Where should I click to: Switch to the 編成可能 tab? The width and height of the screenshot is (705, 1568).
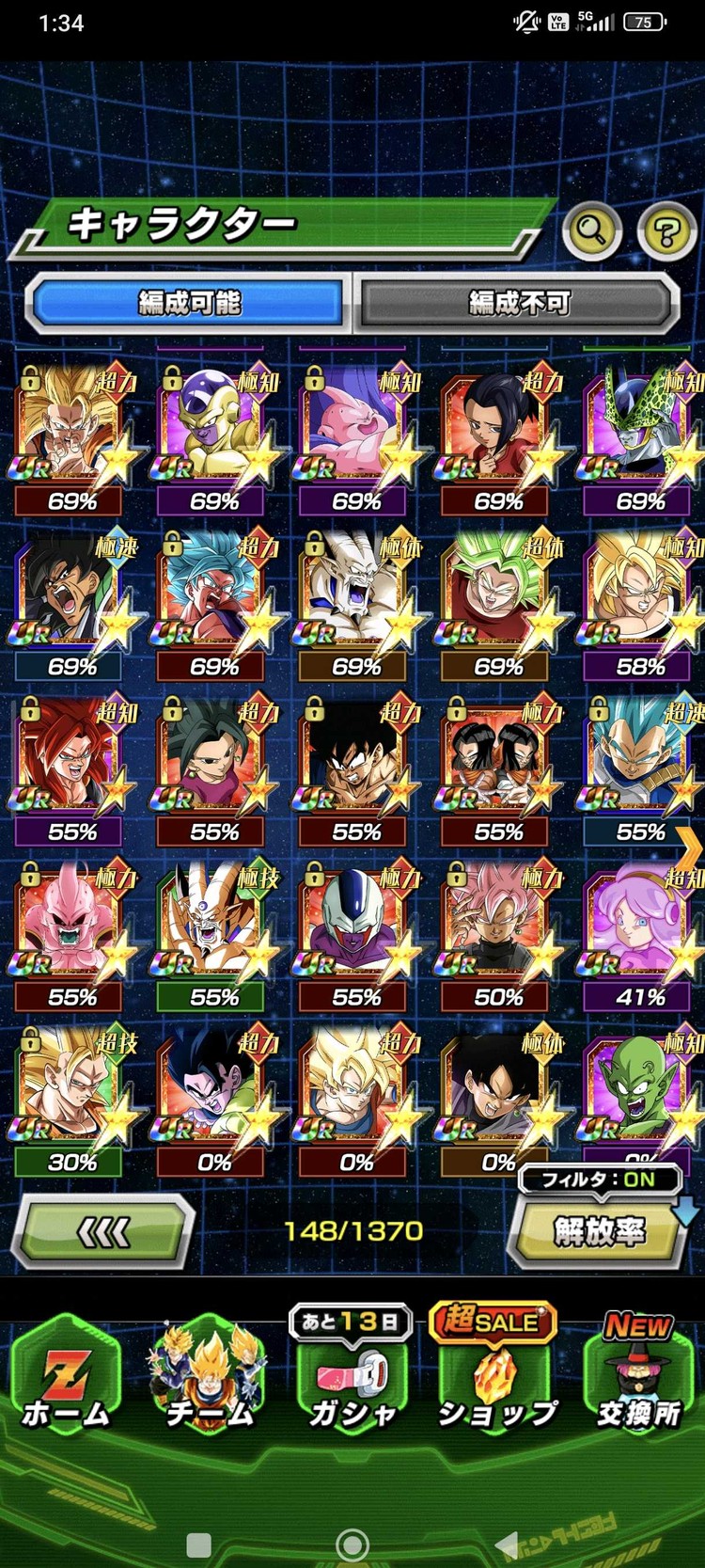click(x=189, y=303)
